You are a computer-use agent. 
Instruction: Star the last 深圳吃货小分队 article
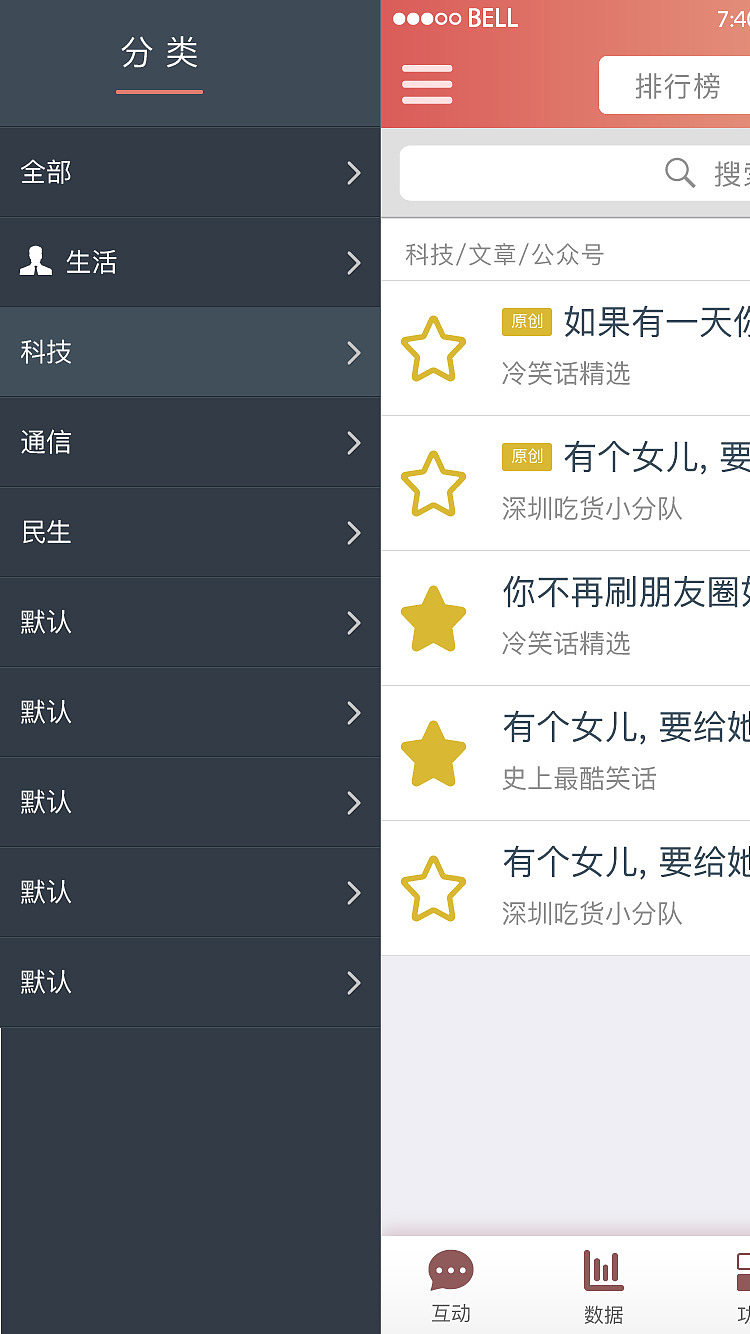[x=433, y=887]
